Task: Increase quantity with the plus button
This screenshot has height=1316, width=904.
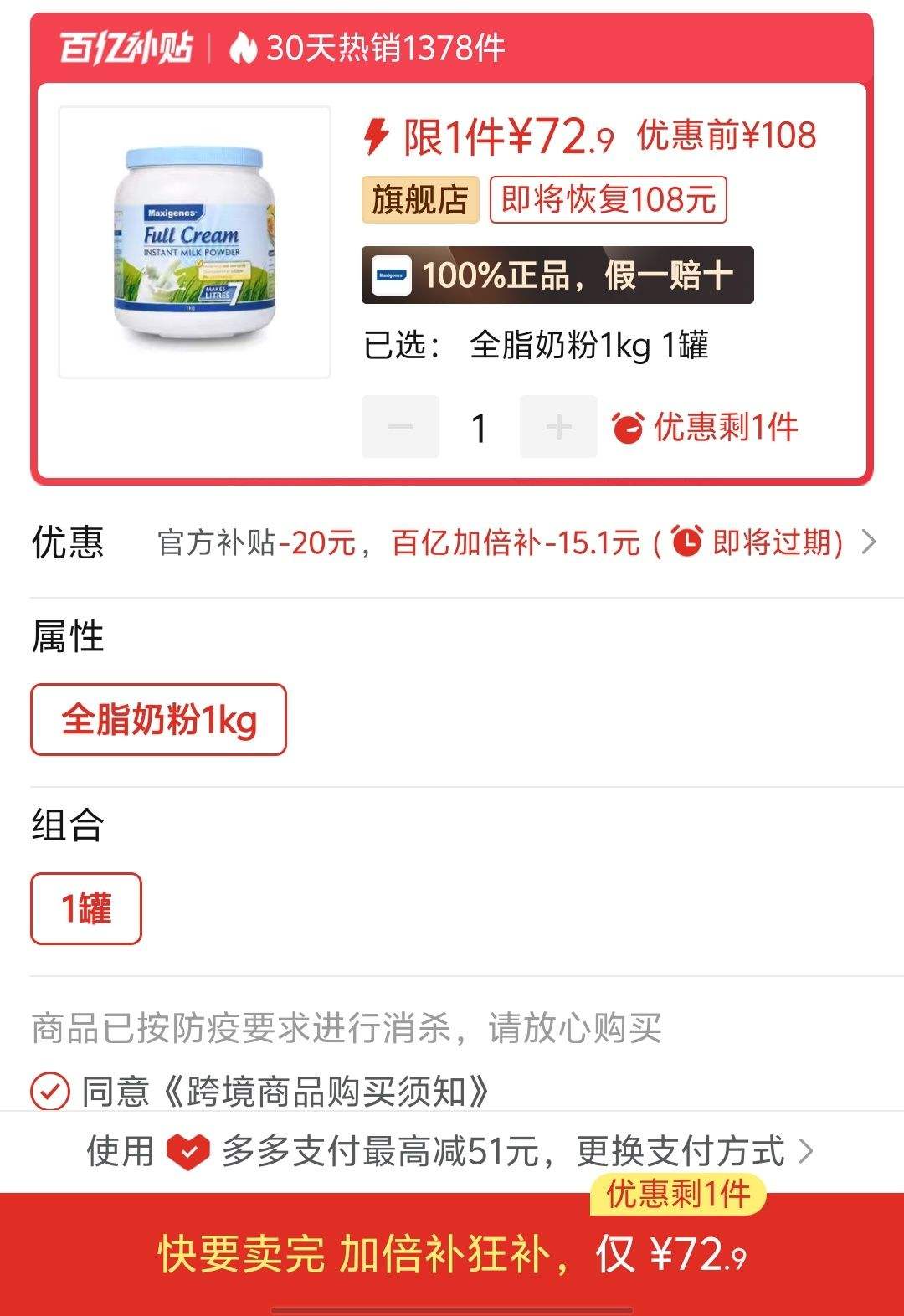Action: 558,427
